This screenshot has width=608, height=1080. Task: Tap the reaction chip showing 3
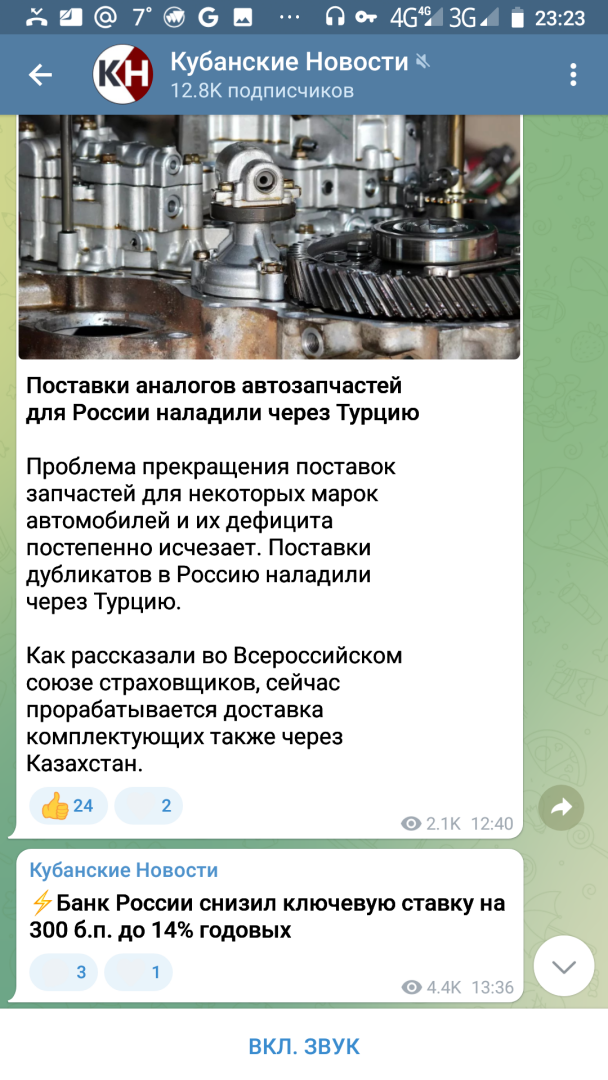(x=64, y=972)
